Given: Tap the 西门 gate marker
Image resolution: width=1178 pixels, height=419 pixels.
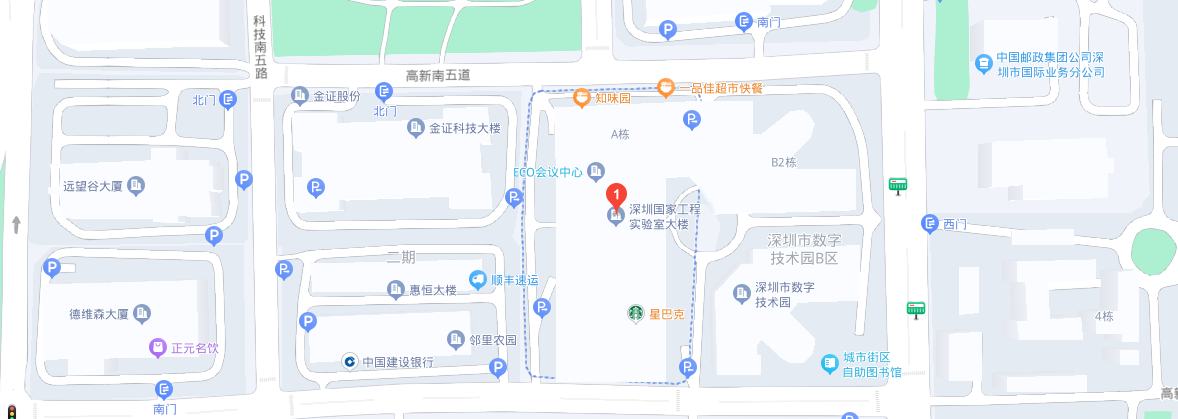Looking at the screenshot, I should pos(929,225).
